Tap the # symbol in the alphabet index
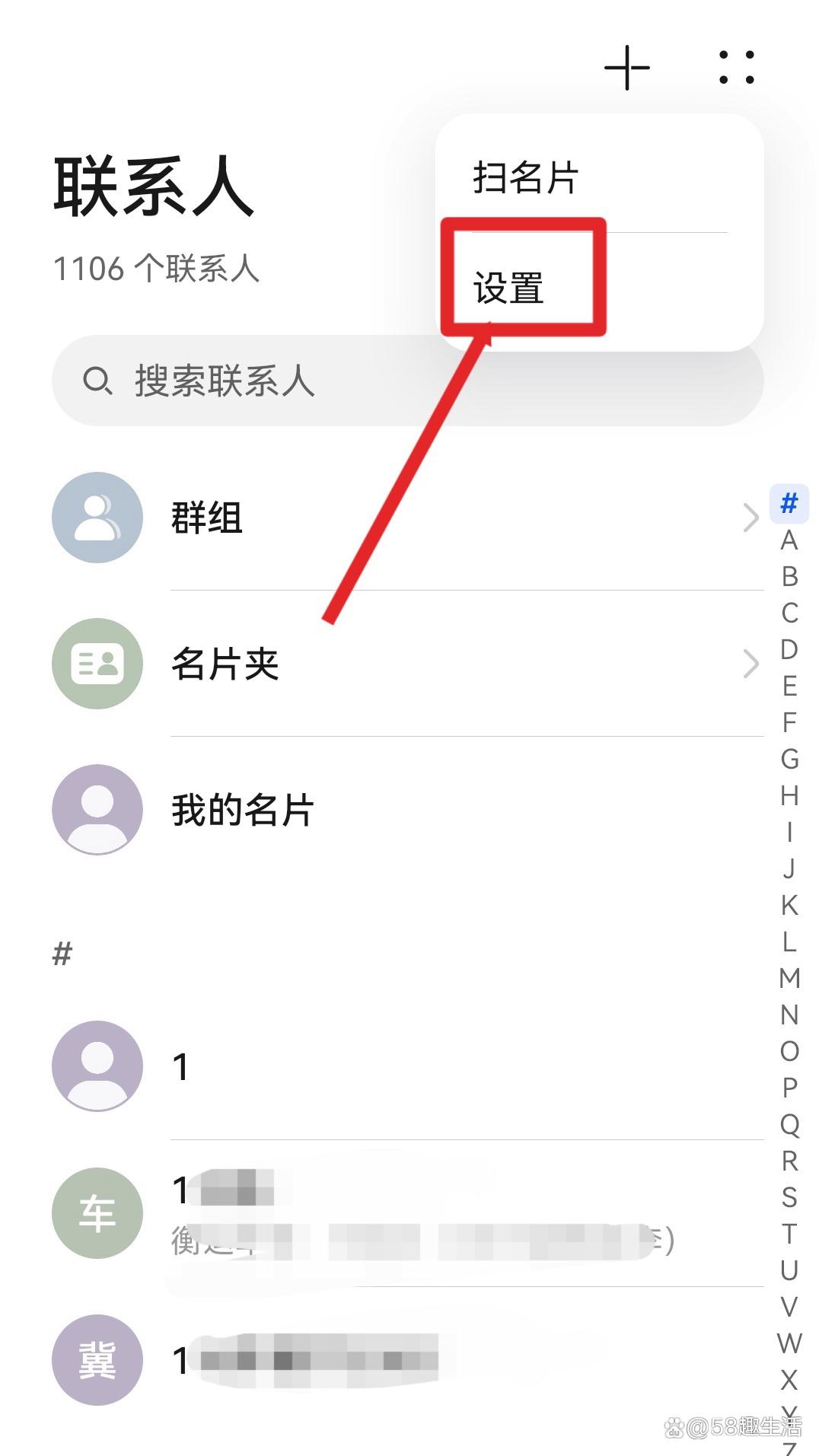Screen dimensions: 819x1456 pyautogui.click(x=789, y=502)
